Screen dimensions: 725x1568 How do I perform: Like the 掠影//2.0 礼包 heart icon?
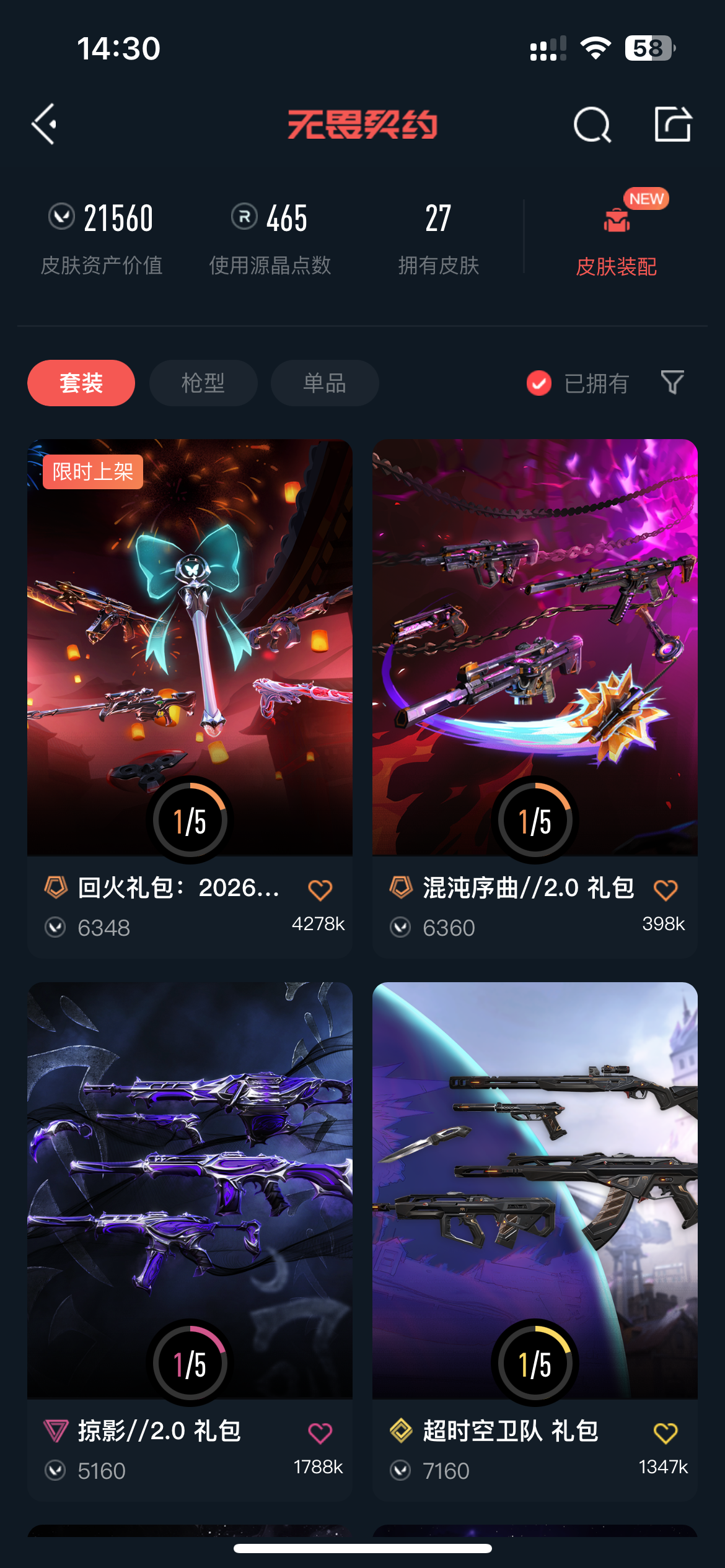pos(320,1433)
